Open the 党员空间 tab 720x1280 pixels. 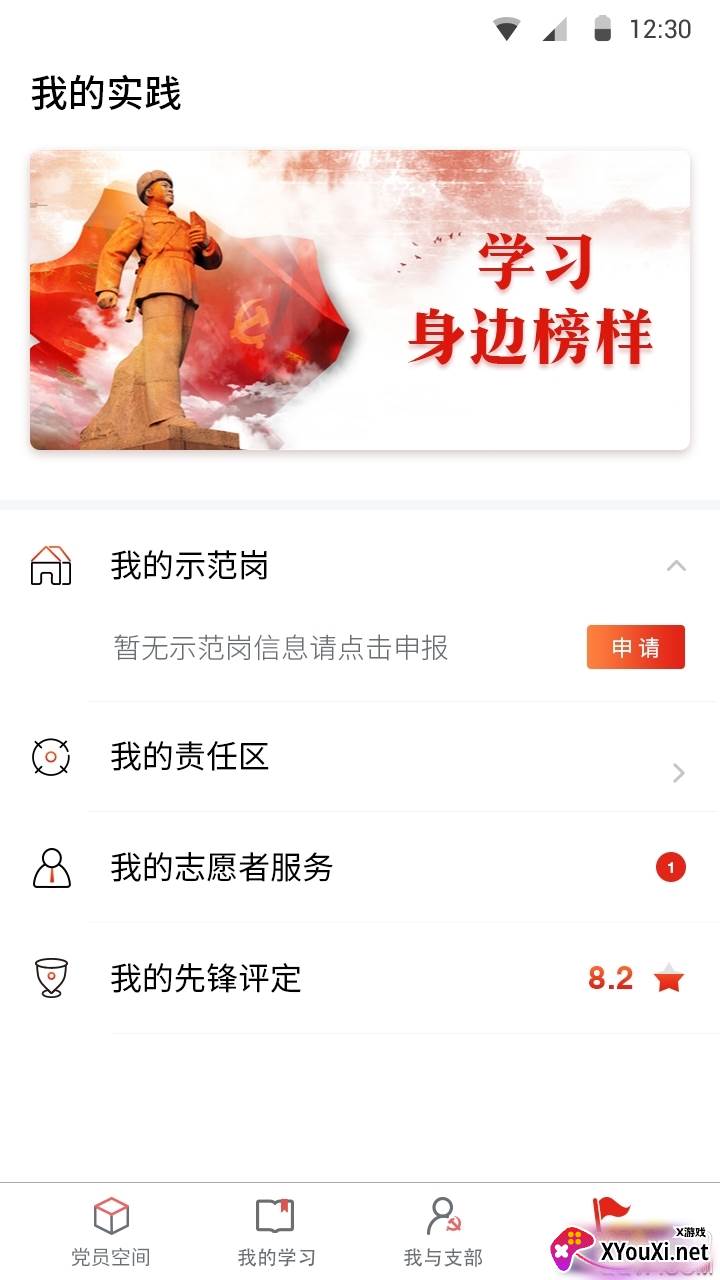[x=110, y=1230]
